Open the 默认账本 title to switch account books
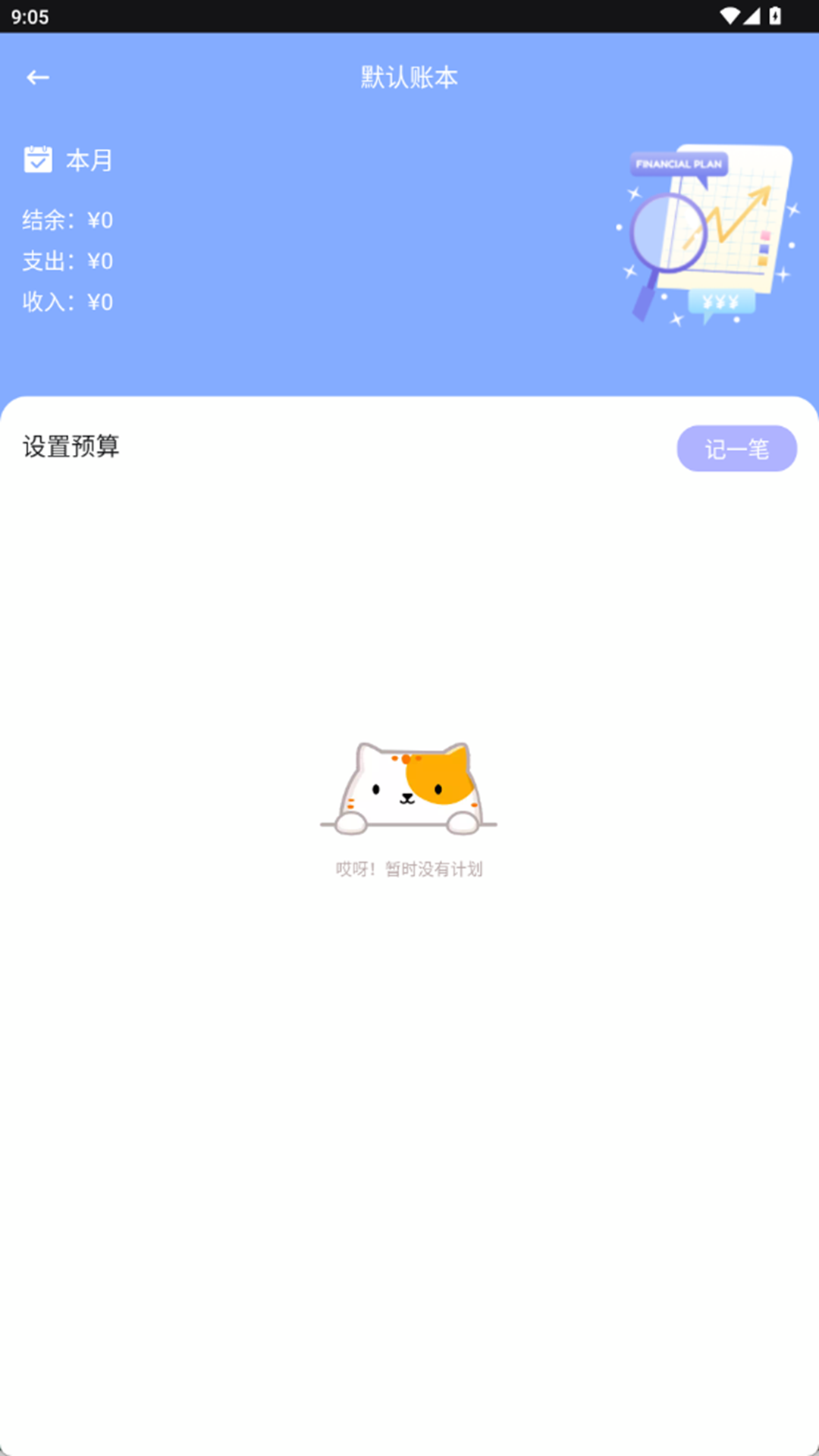This screenshot has height=1456, width=819. [409, 77]
